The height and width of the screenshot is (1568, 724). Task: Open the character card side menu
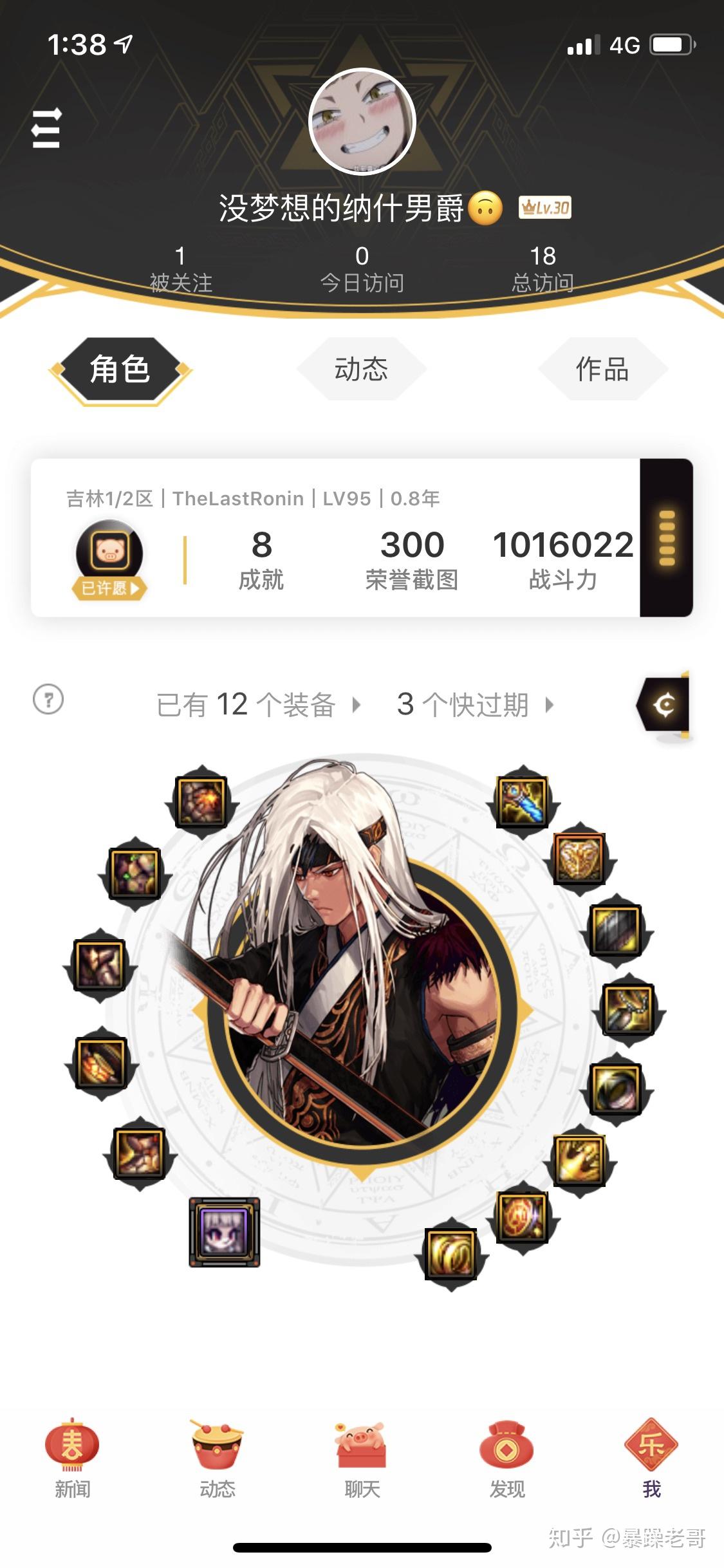pyautogui.click(x=667, y=538)
